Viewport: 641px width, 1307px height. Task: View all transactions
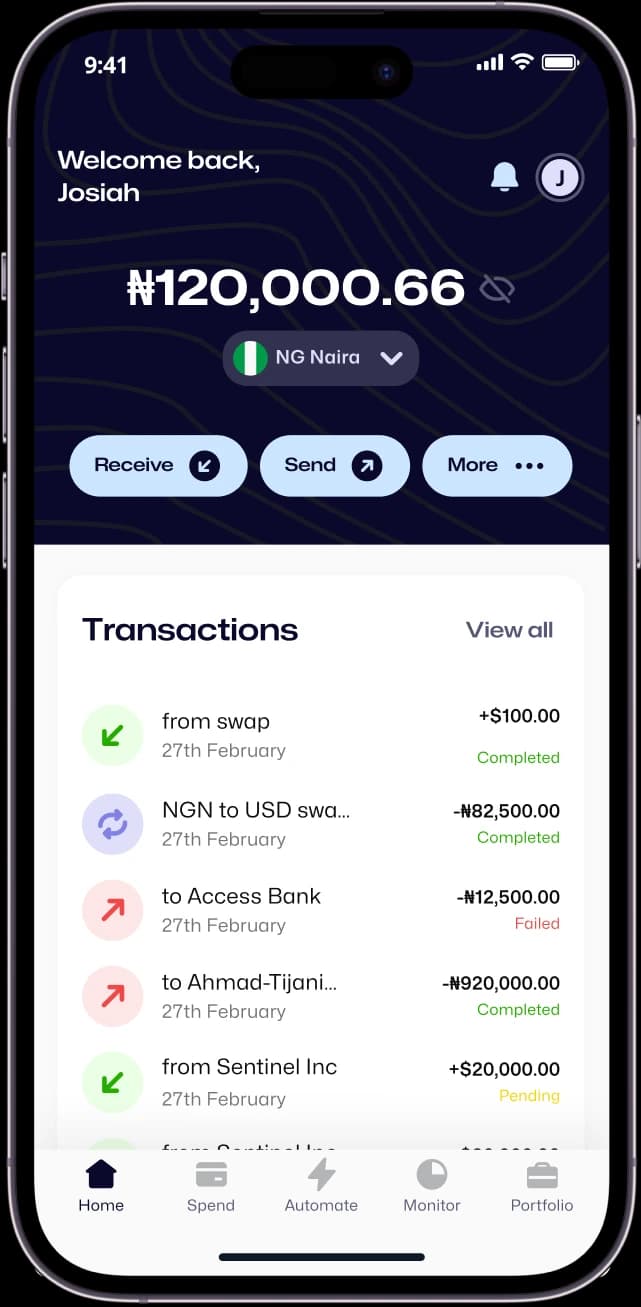pos(509,630)
